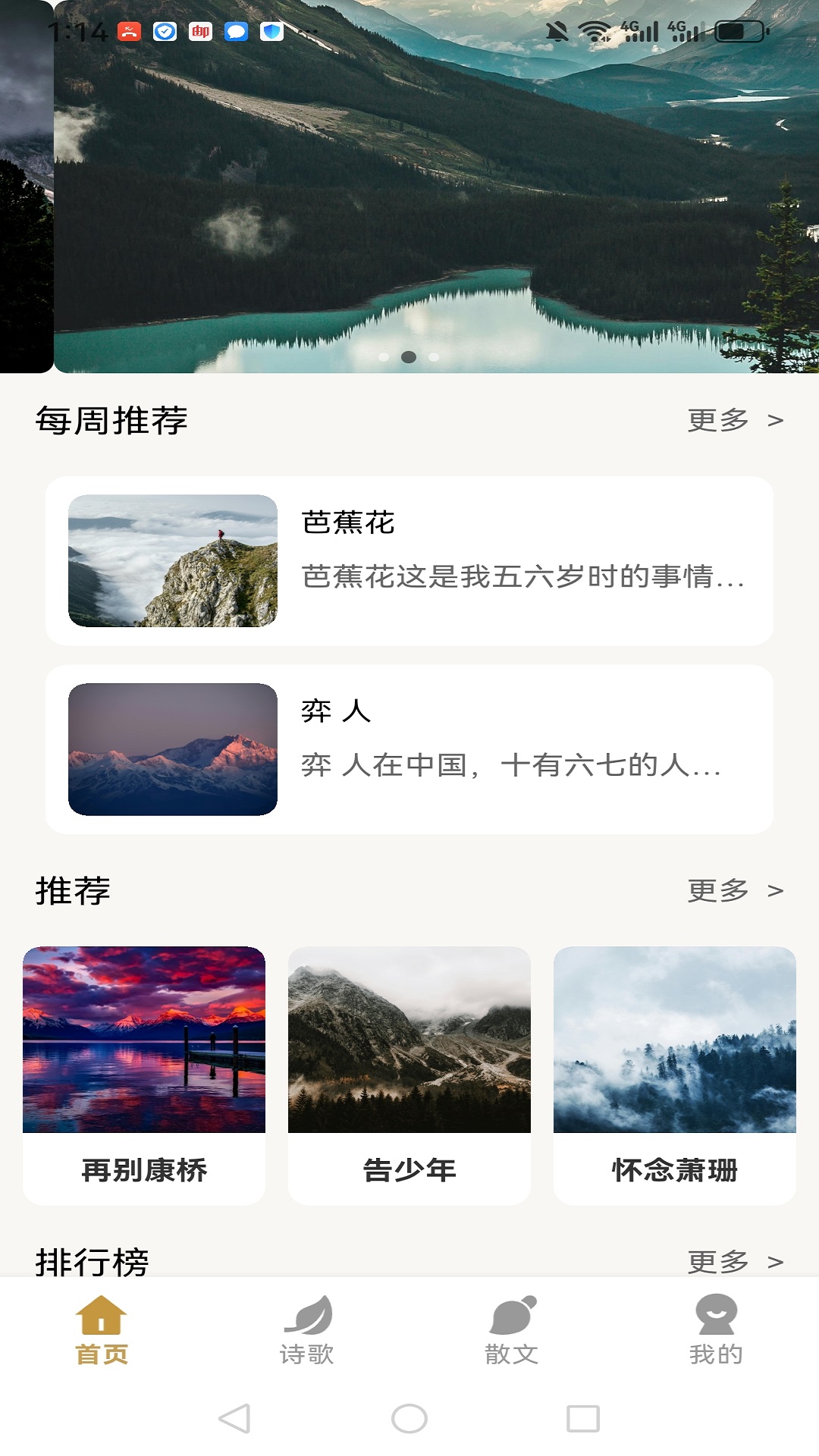Open the 弈人 article card
Image resolution: width=819 pixels, height=1456 pixels.
[409, 749]
